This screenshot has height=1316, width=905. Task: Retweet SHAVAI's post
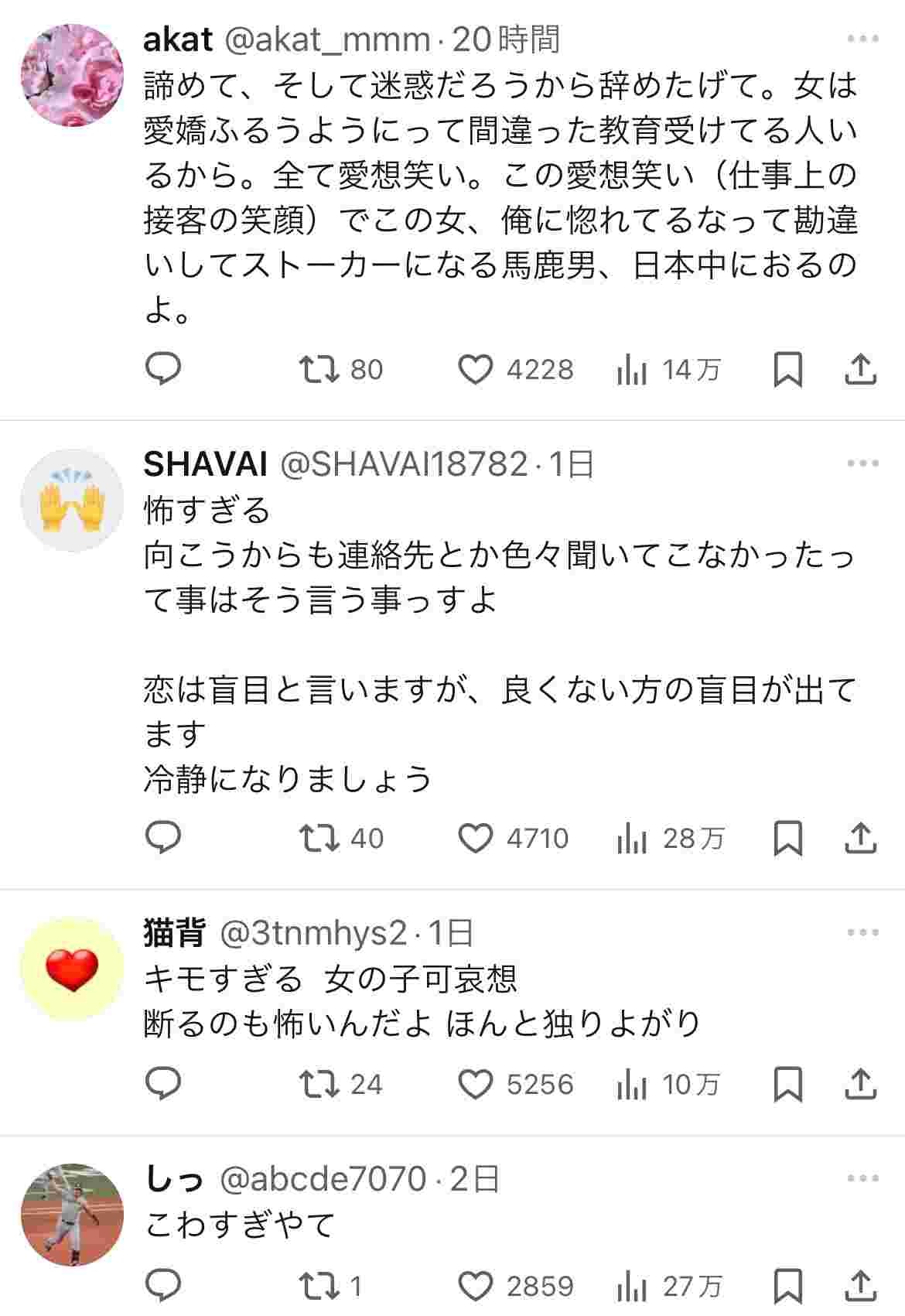tap(319, 837)
